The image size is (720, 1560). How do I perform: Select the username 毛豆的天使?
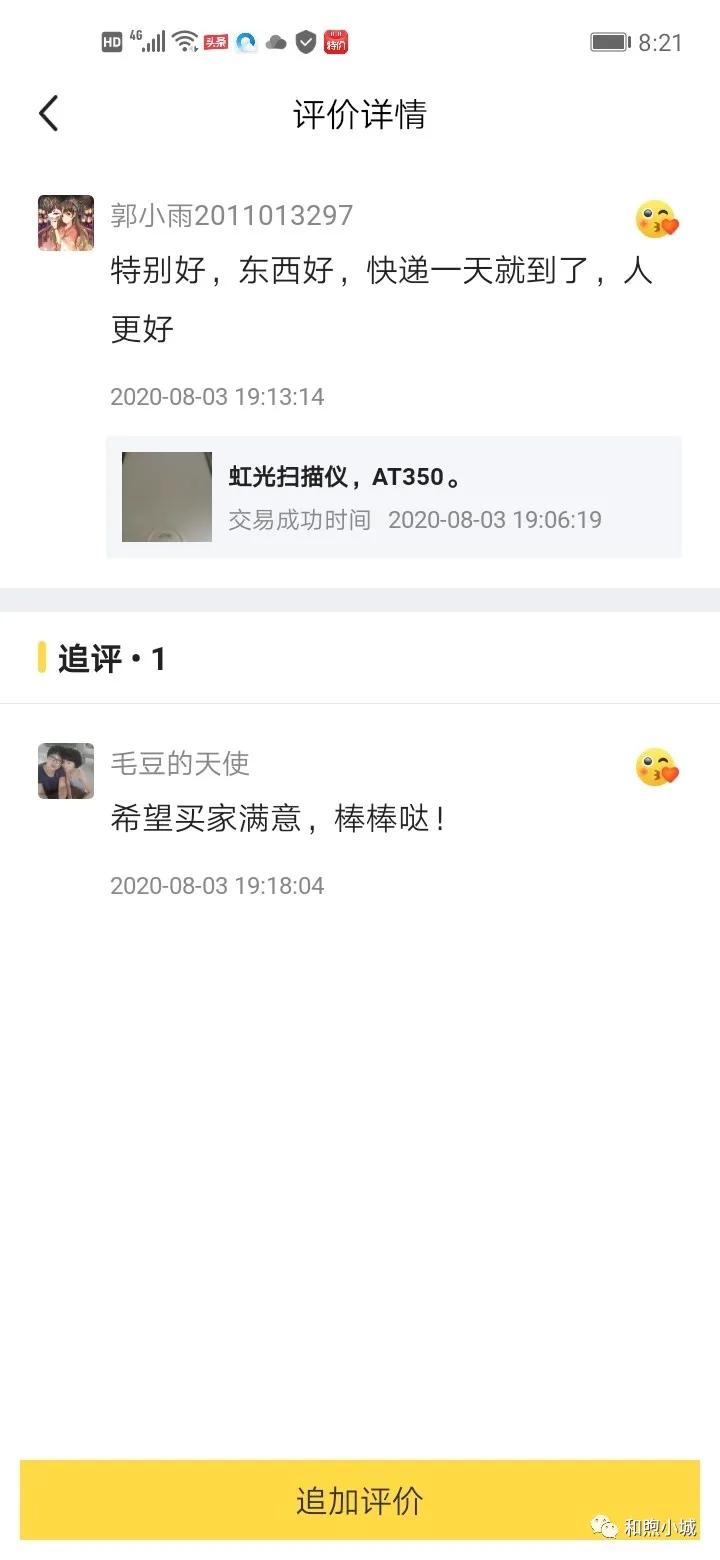tap(180, 764)
